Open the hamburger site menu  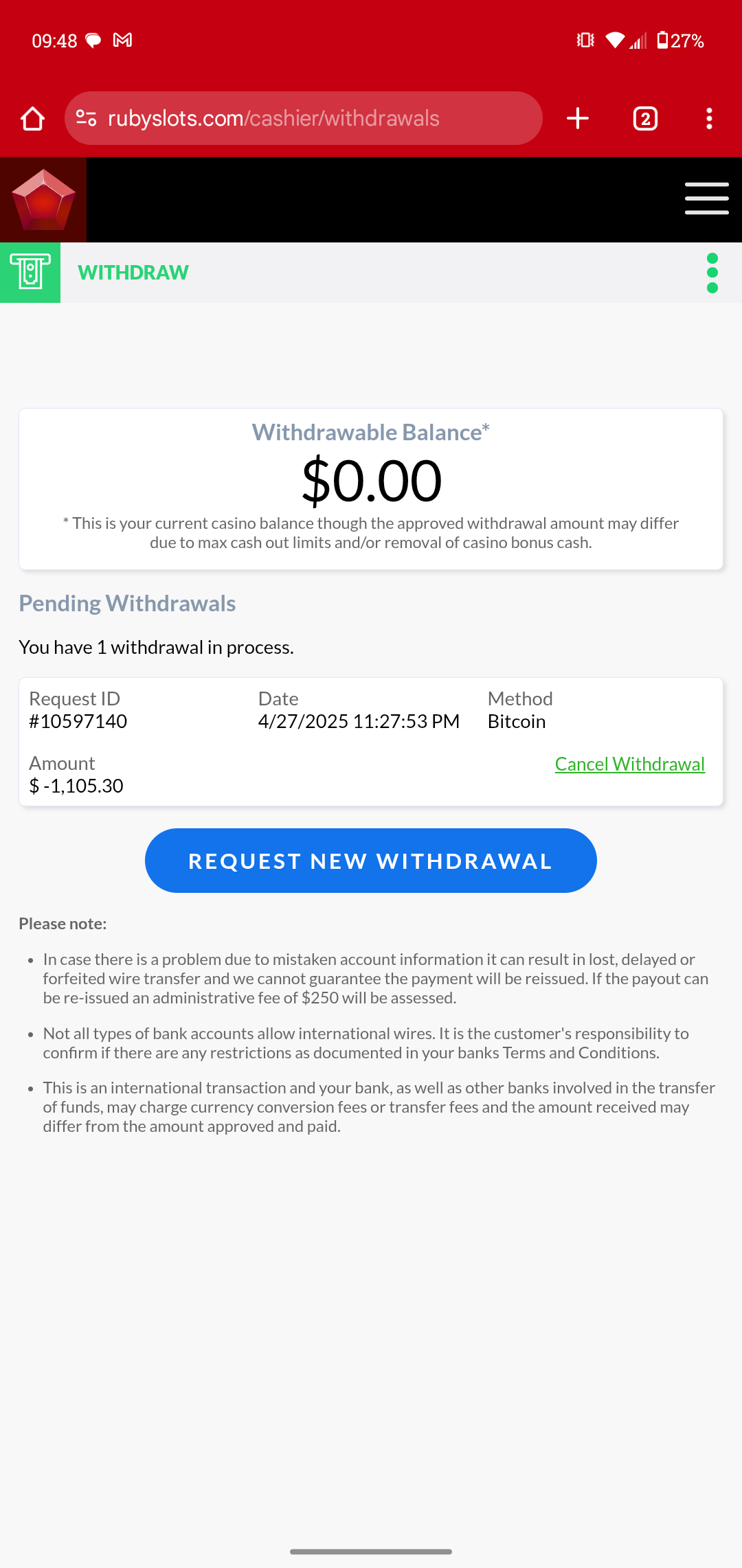(706, 198)
